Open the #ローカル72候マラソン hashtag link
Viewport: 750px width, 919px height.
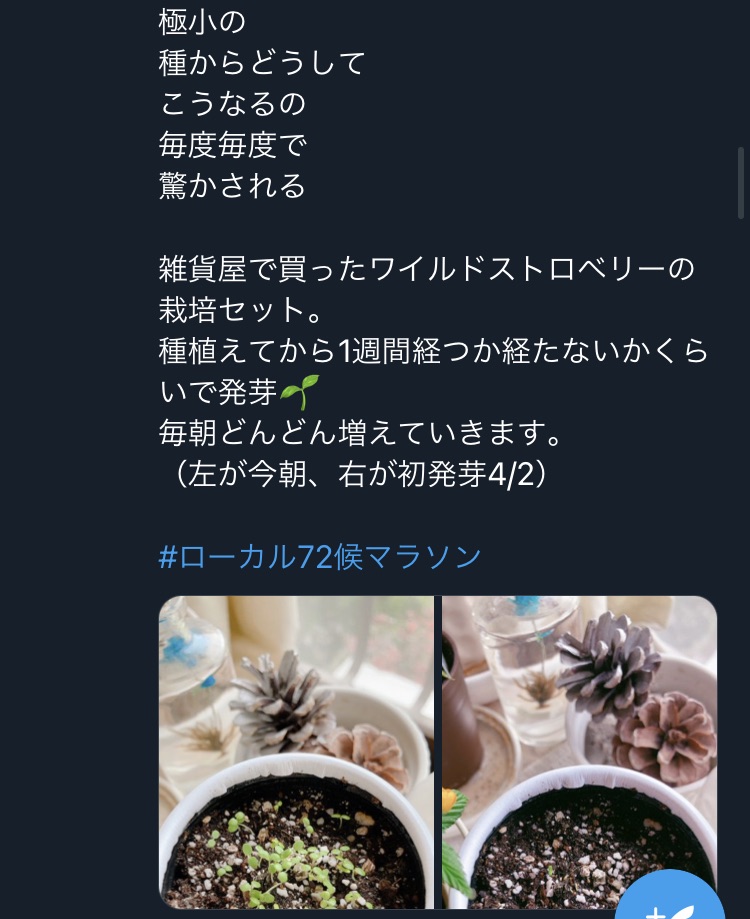point(320,557)
